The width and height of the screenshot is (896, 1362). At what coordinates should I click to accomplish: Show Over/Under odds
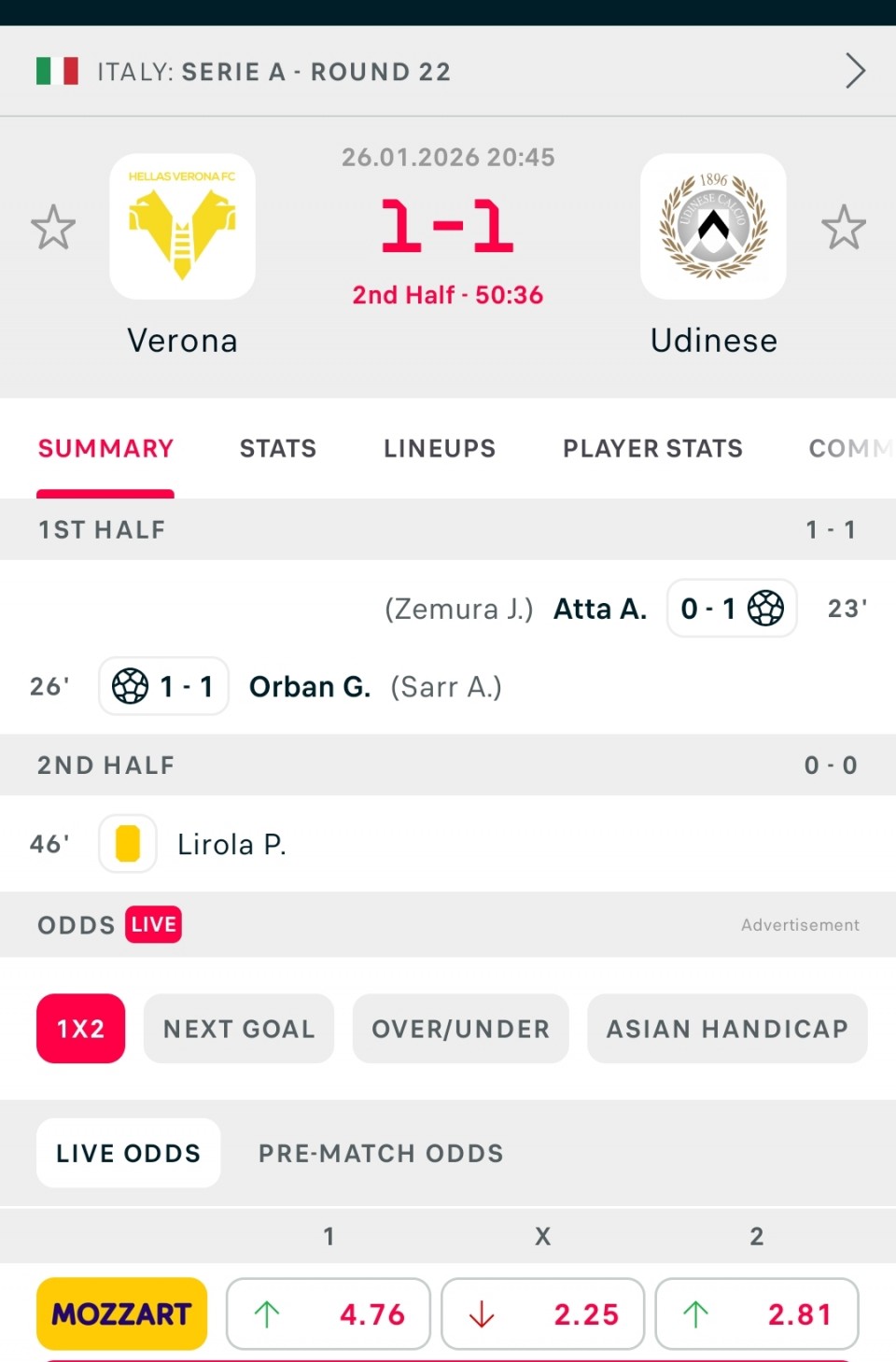460,1029
